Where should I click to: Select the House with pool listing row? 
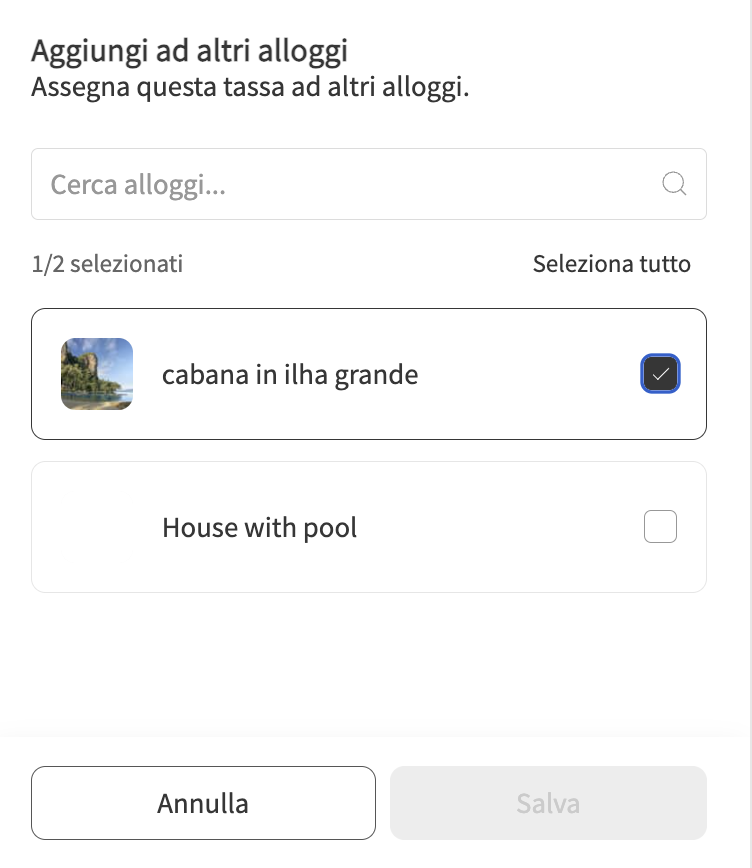click(x=368, y=527)
